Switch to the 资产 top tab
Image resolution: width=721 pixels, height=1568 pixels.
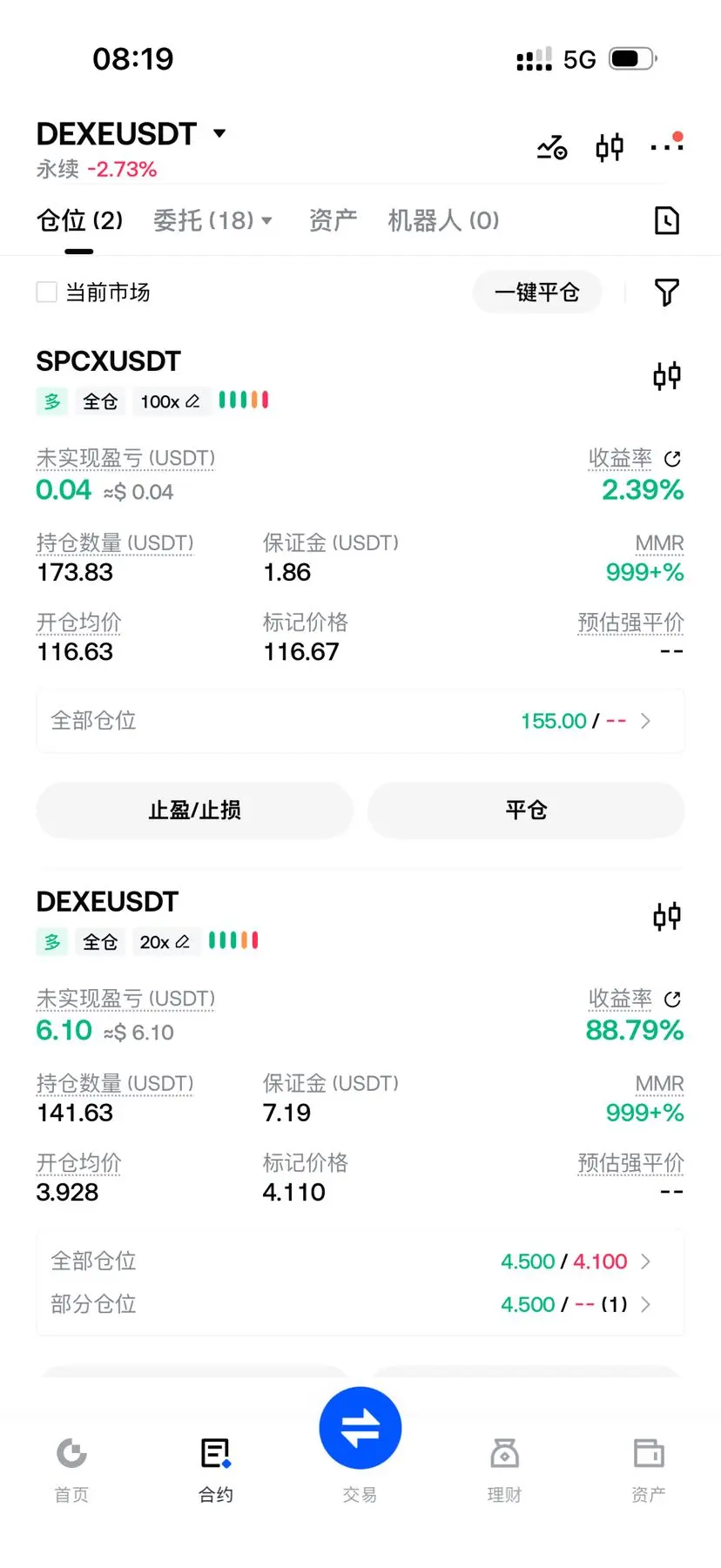point(333,220)
